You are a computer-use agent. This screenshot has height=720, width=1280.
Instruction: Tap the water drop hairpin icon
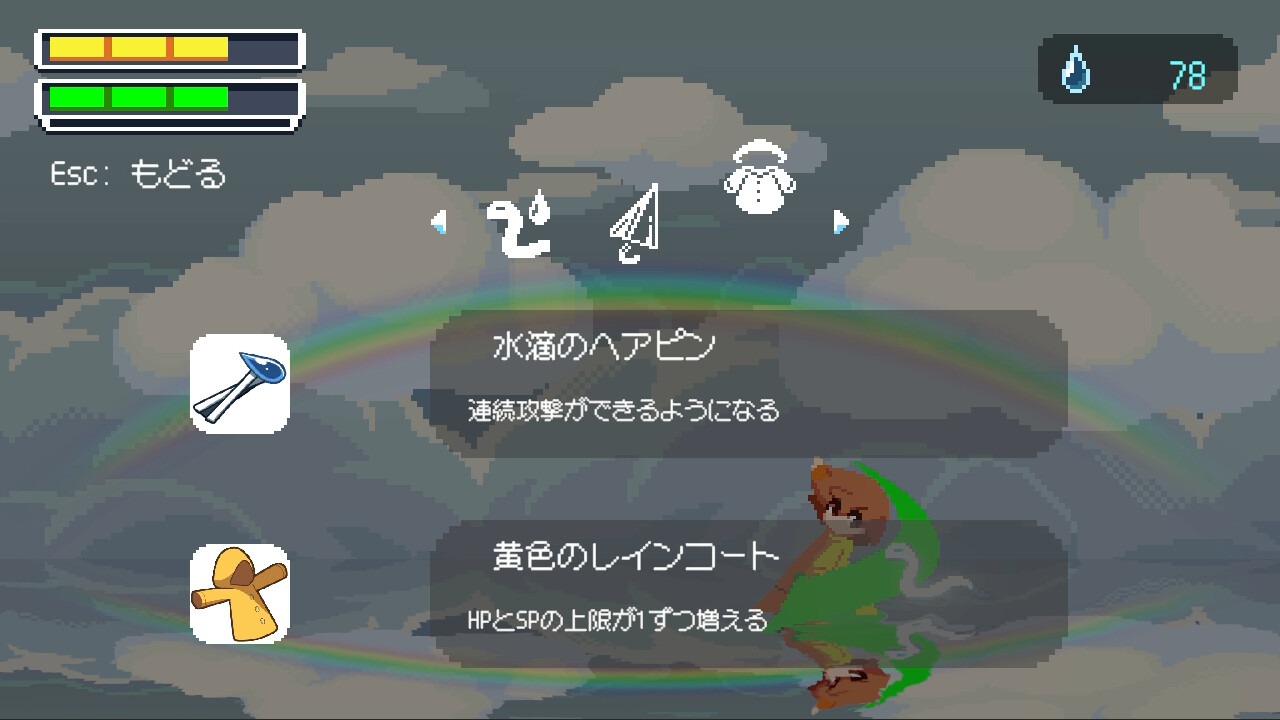(240, 384)
